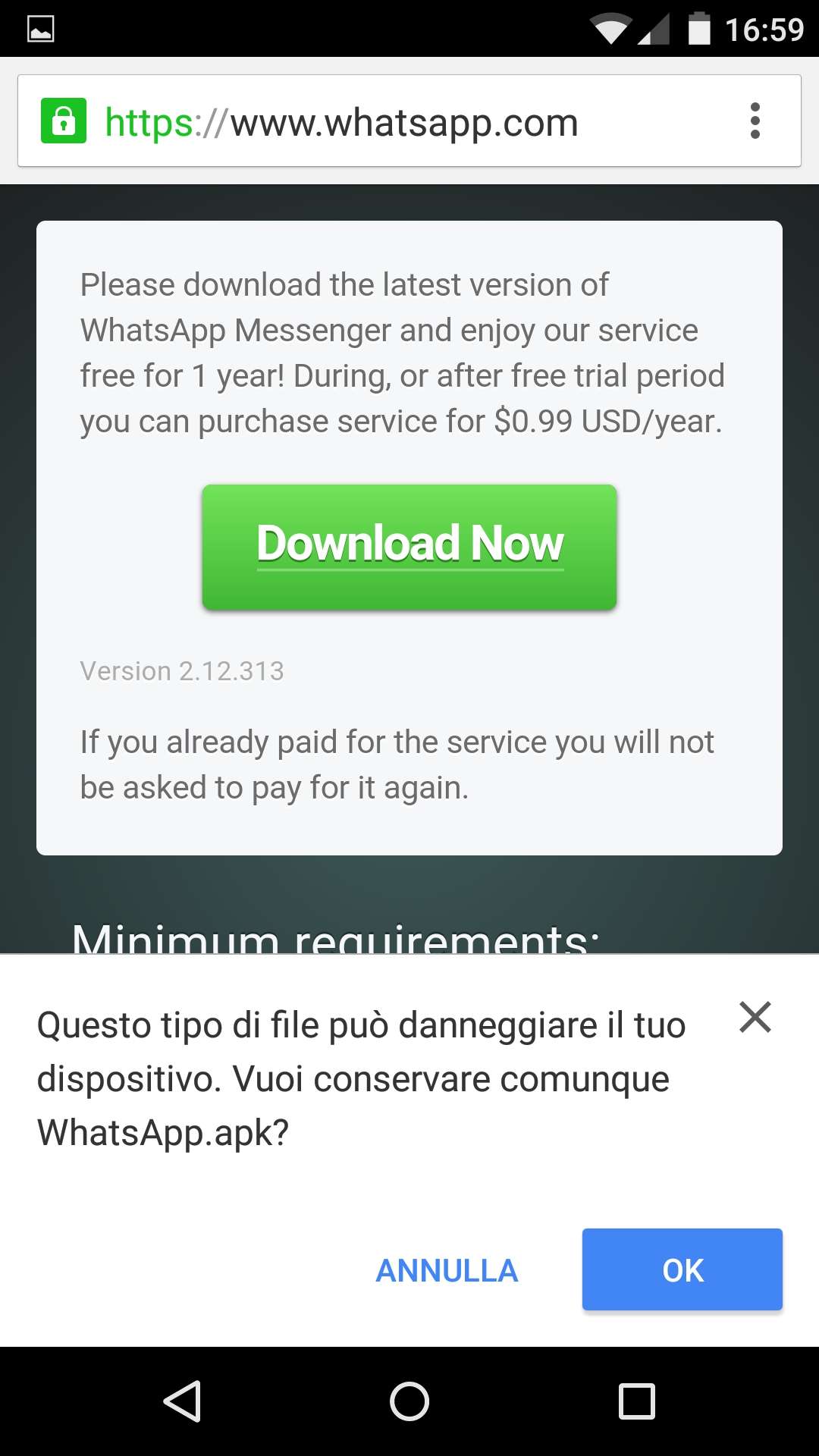Open the browser overflow menu

tap(755, 121)
